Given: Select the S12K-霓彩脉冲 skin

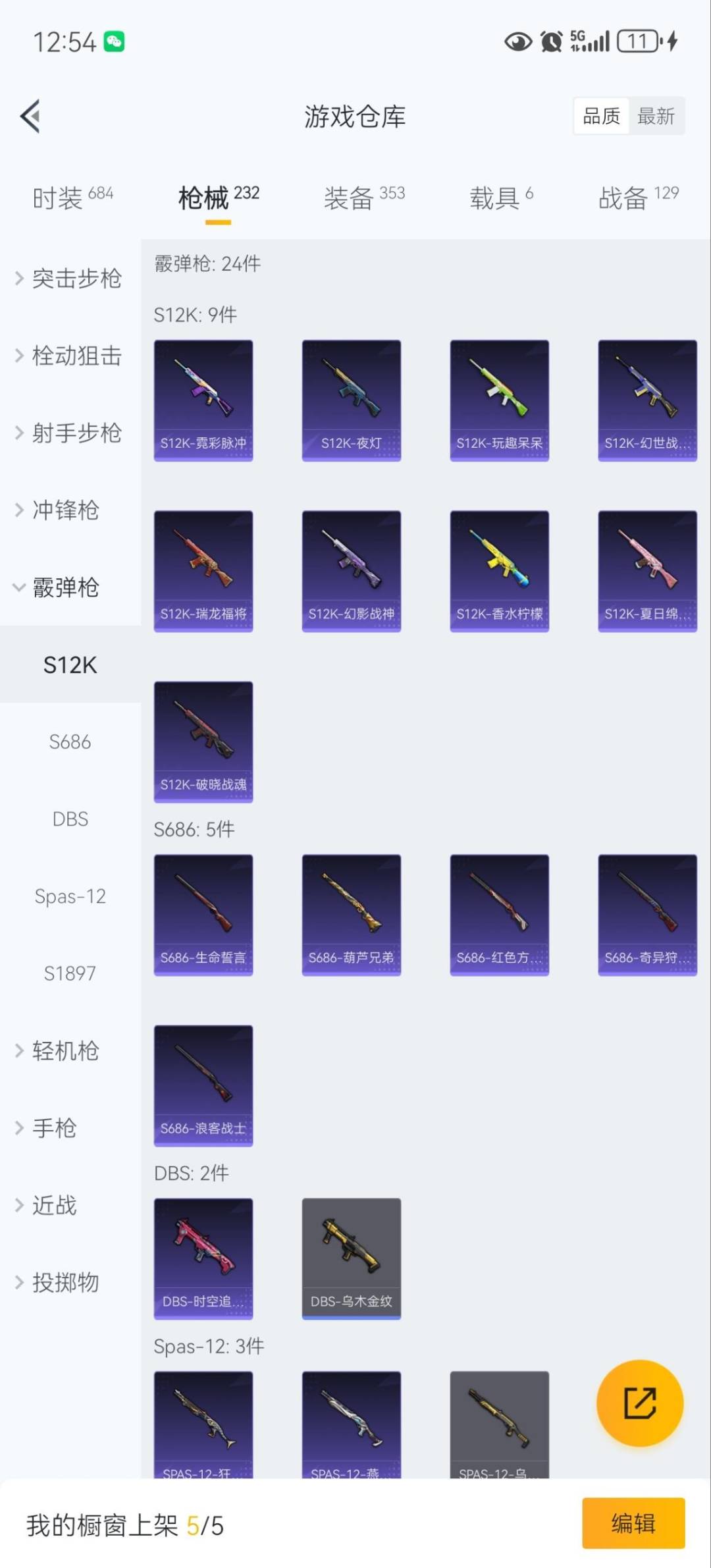Looking at the screenshot, I should pyautogui.click(x=203, y=398).
